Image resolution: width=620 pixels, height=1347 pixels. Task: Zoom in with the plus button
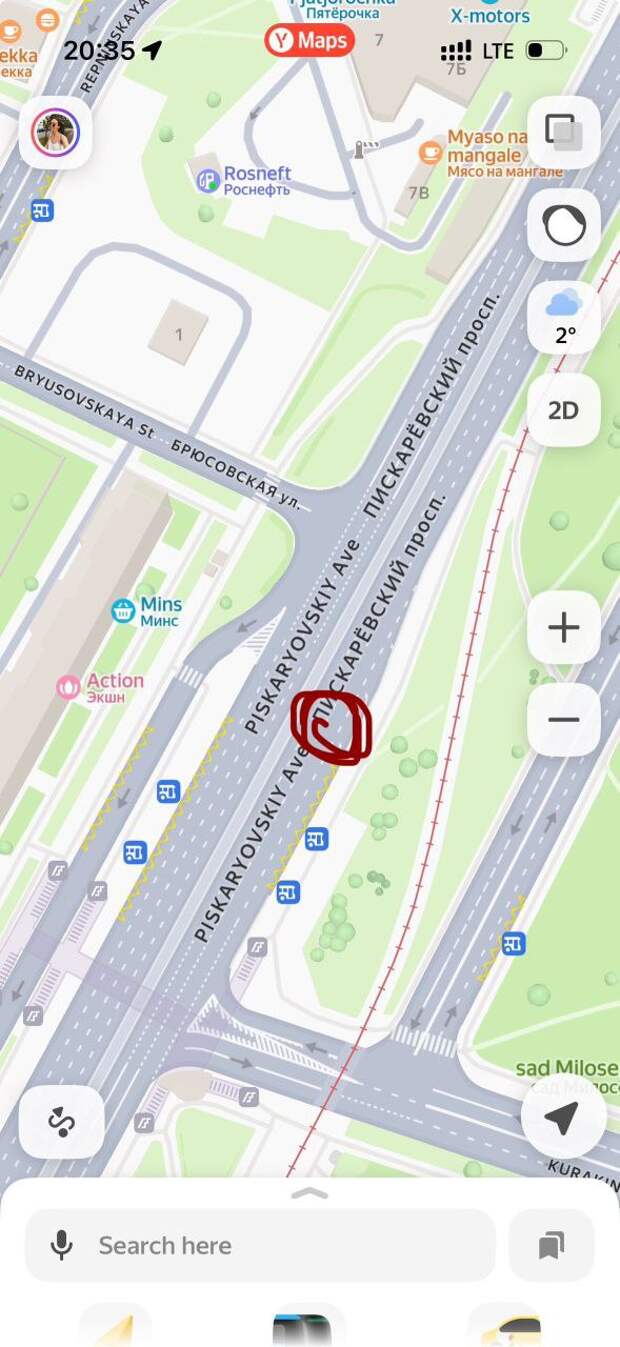[x=564, y=628]
